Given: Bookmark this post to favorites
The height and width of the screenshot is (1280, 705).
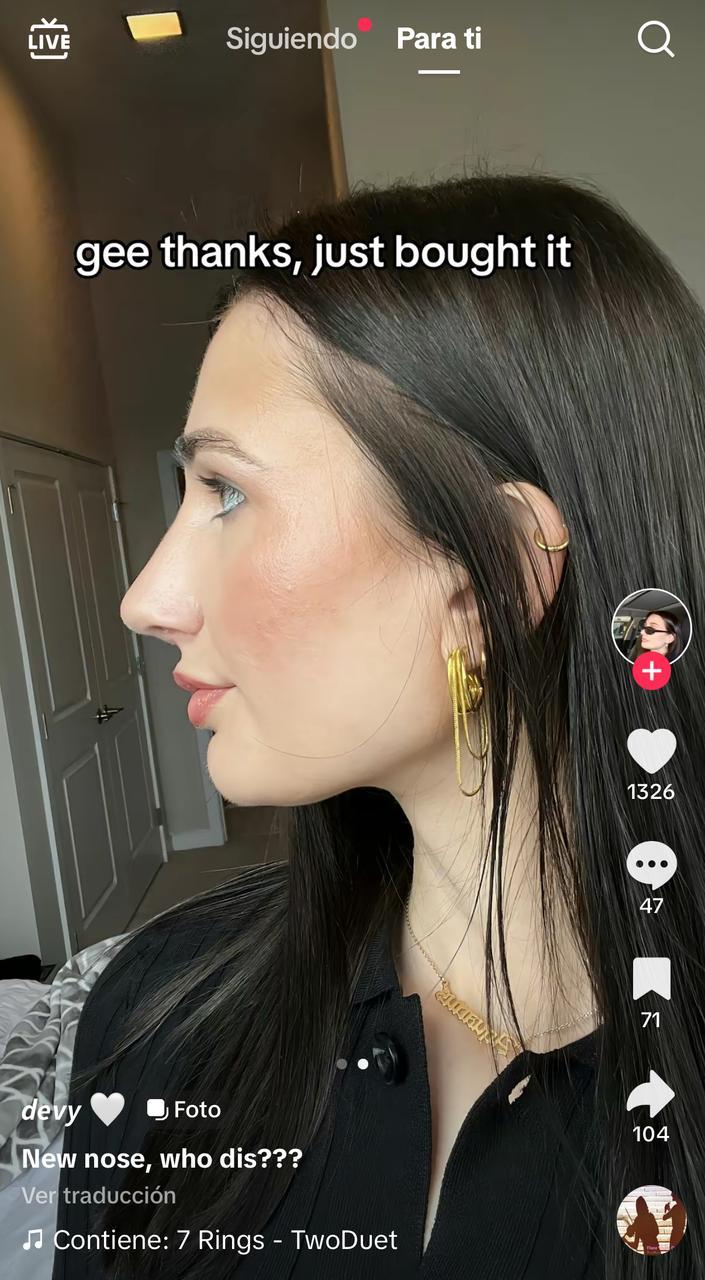Looking at the screenshot, I should (651, 979).
